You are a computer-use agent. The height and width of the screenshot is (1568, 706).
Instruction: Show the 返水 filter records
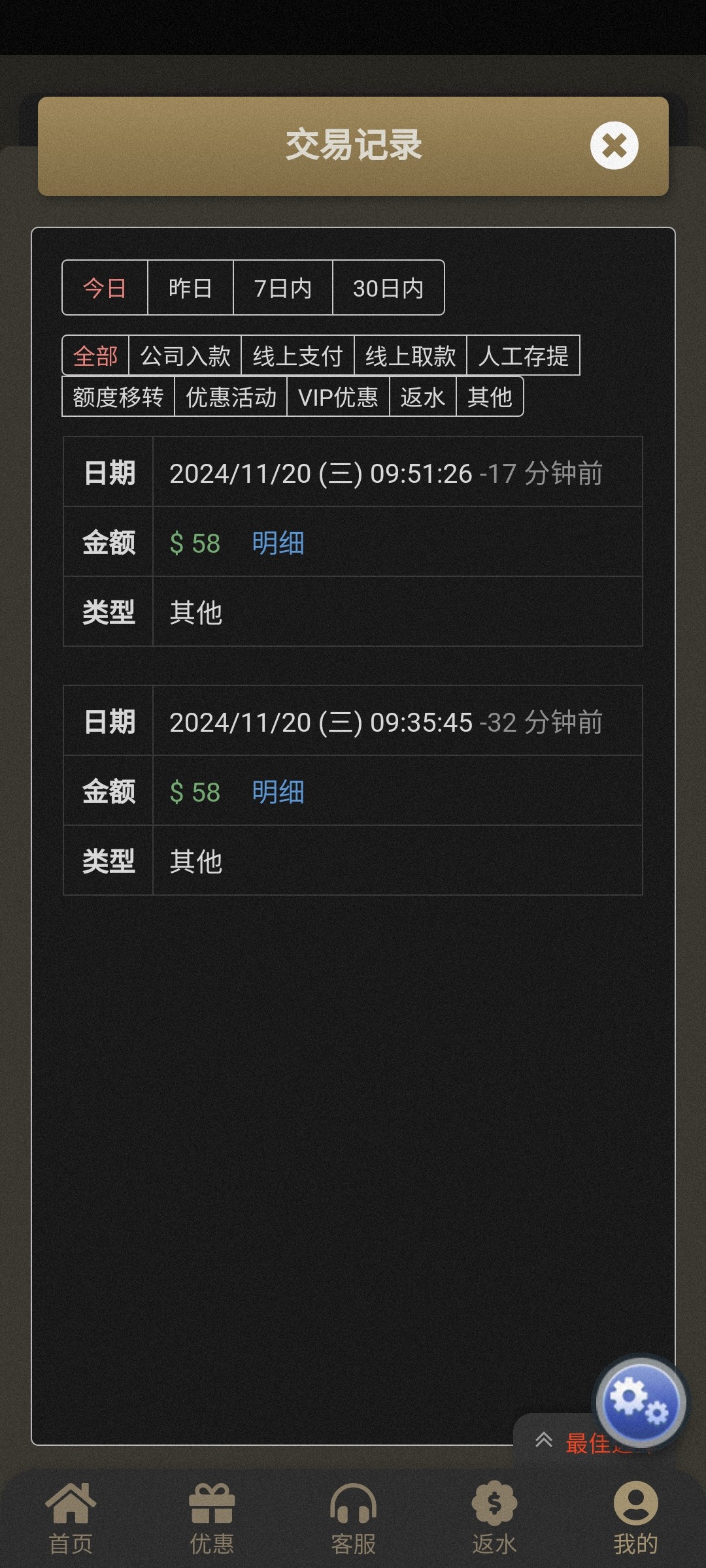(422, 397)
